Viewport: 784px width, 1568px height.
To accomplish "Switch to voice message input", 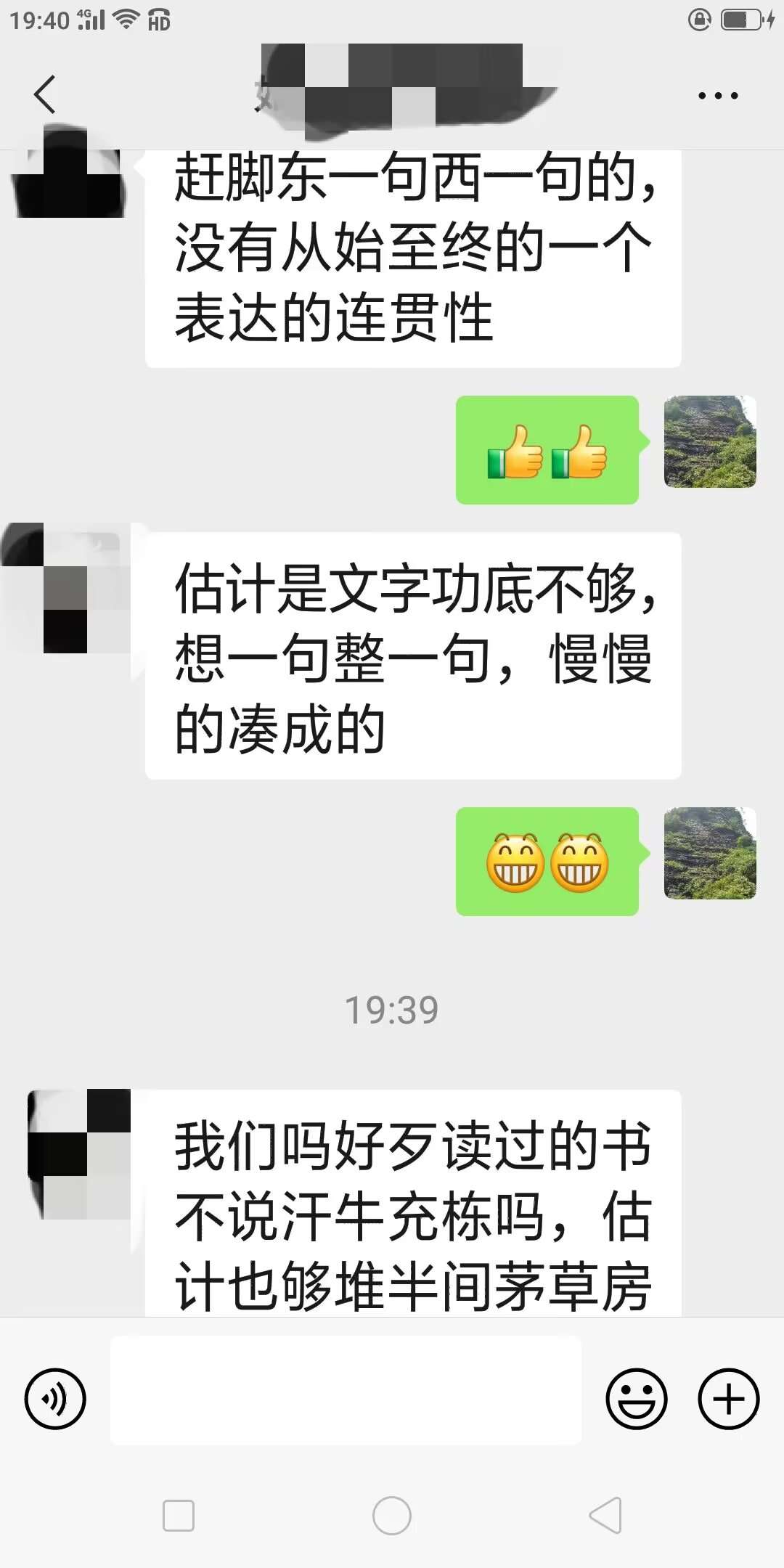I will pos(55,1398).
